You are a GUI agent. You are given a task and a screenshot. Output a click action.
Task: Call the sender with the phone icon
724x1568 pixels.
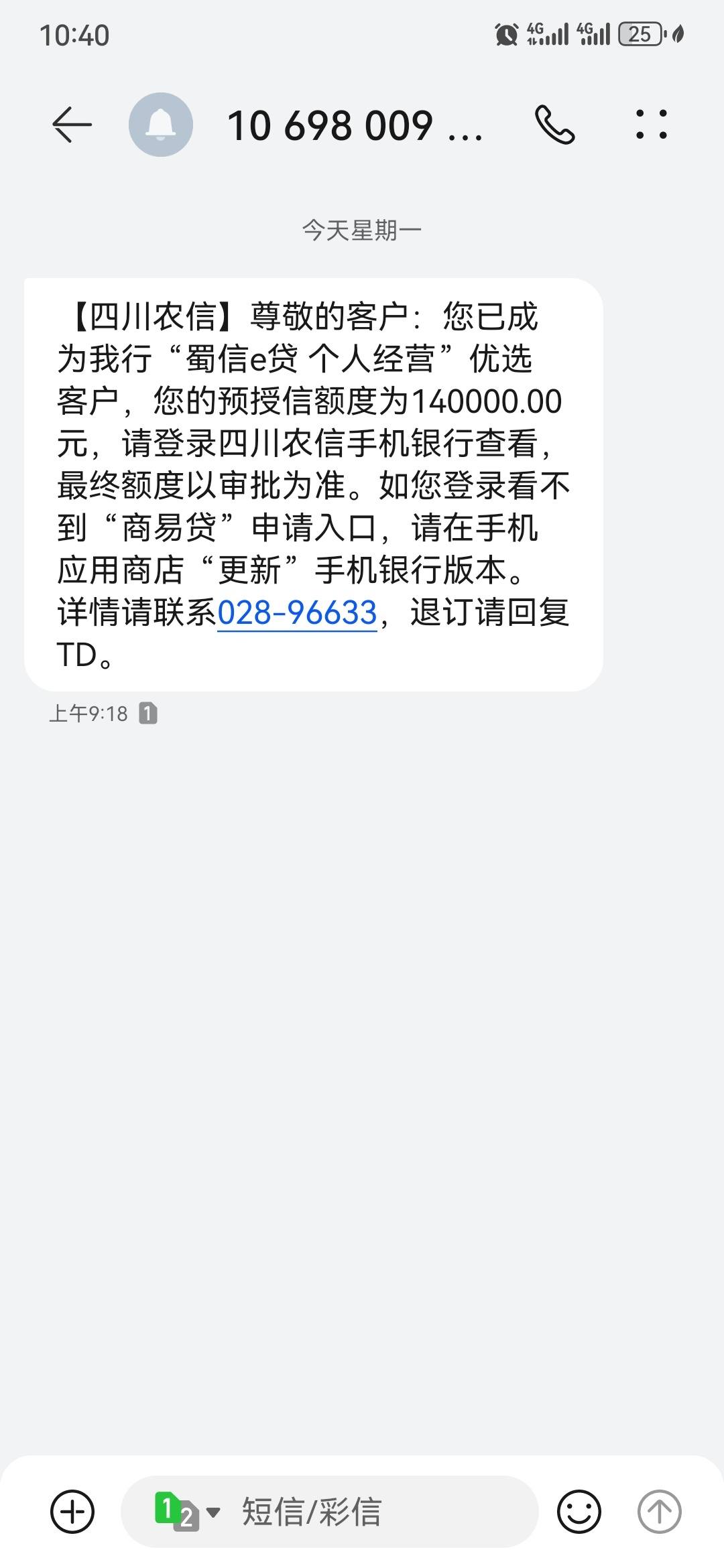coord(554,125)
